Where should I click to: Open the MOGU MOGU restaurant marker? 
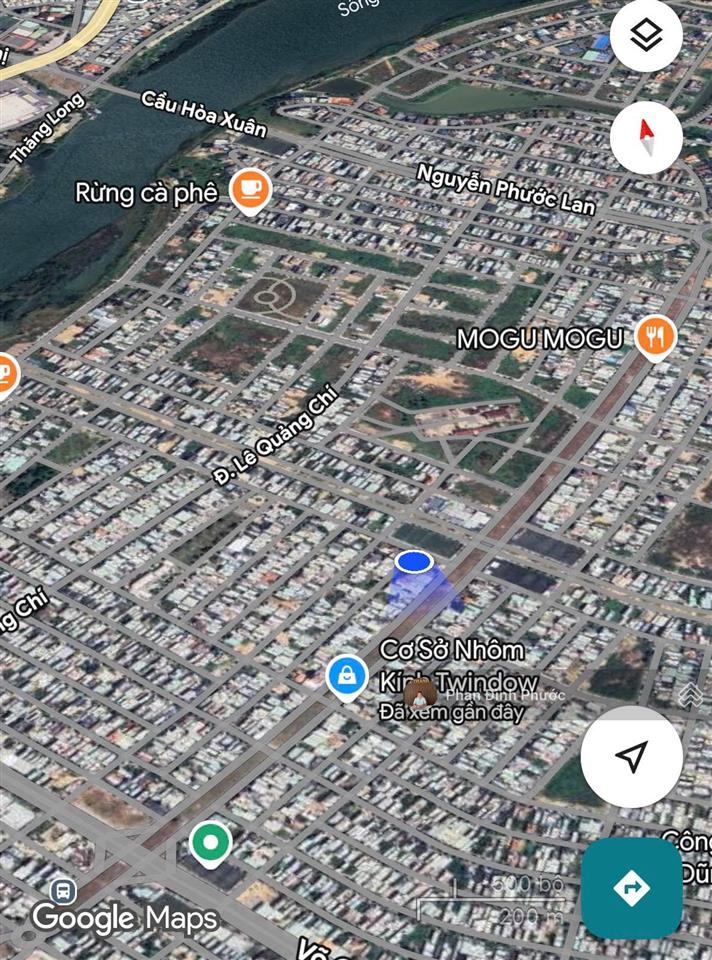point(655,337)
